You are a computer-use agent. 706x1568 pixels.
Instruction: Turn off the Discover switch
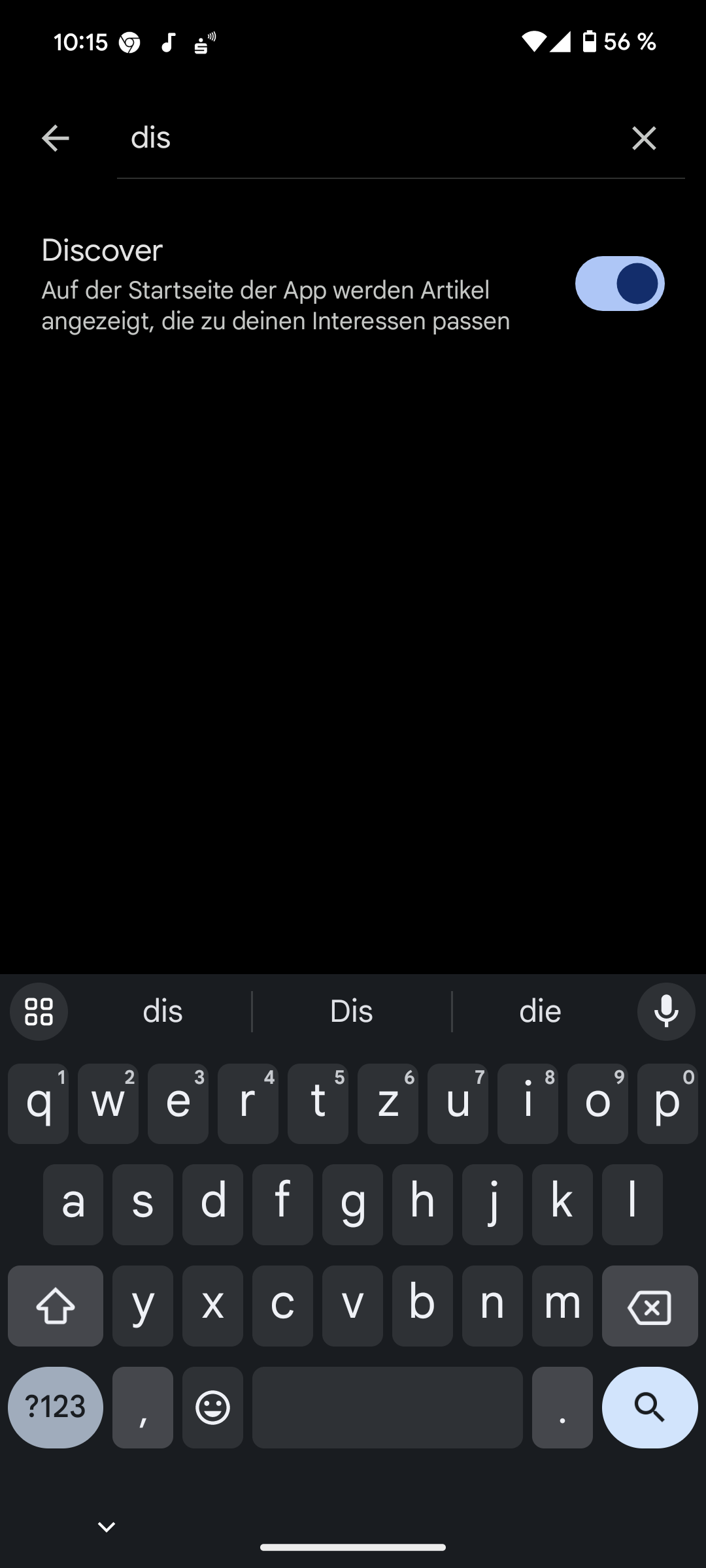click(x=619, y=284)
